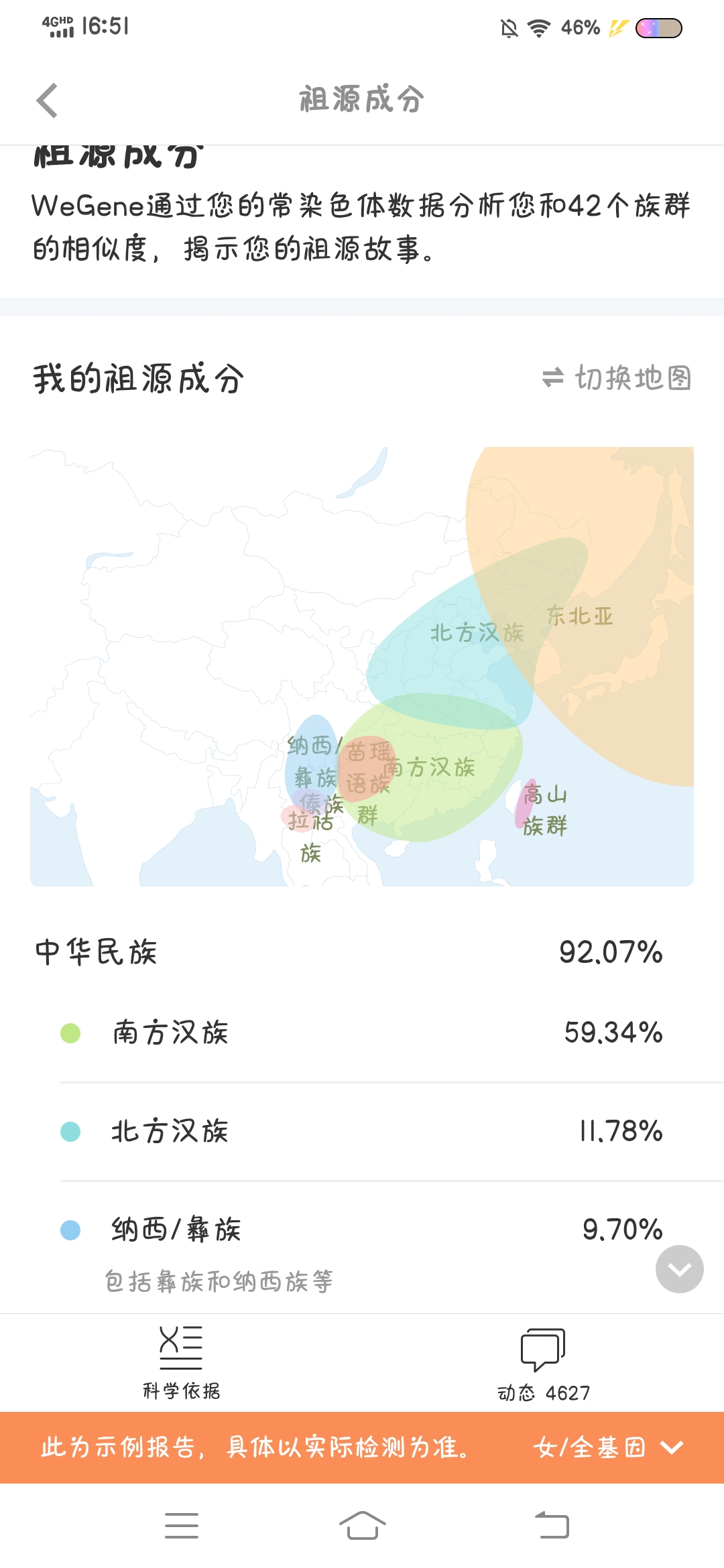This screenshot has width=724, height=1568.
Task: Tap 切换地图 to switch the map
Action: [x=617, y=378]
